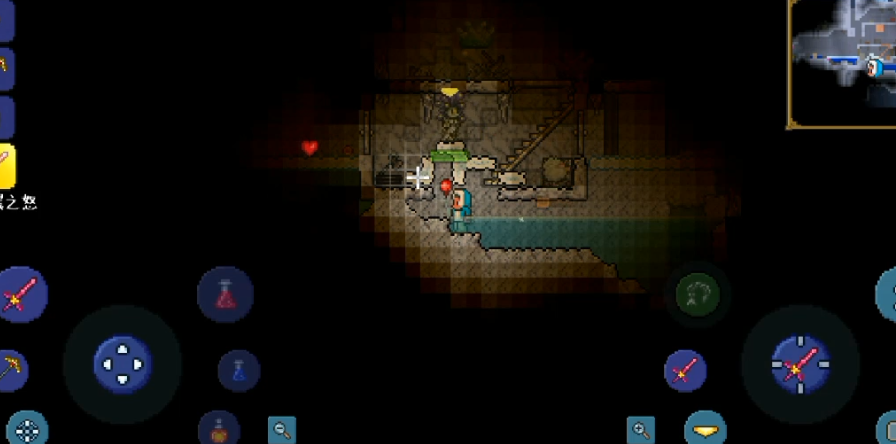Select the sword quick slot at left

(x=20, y=295)
